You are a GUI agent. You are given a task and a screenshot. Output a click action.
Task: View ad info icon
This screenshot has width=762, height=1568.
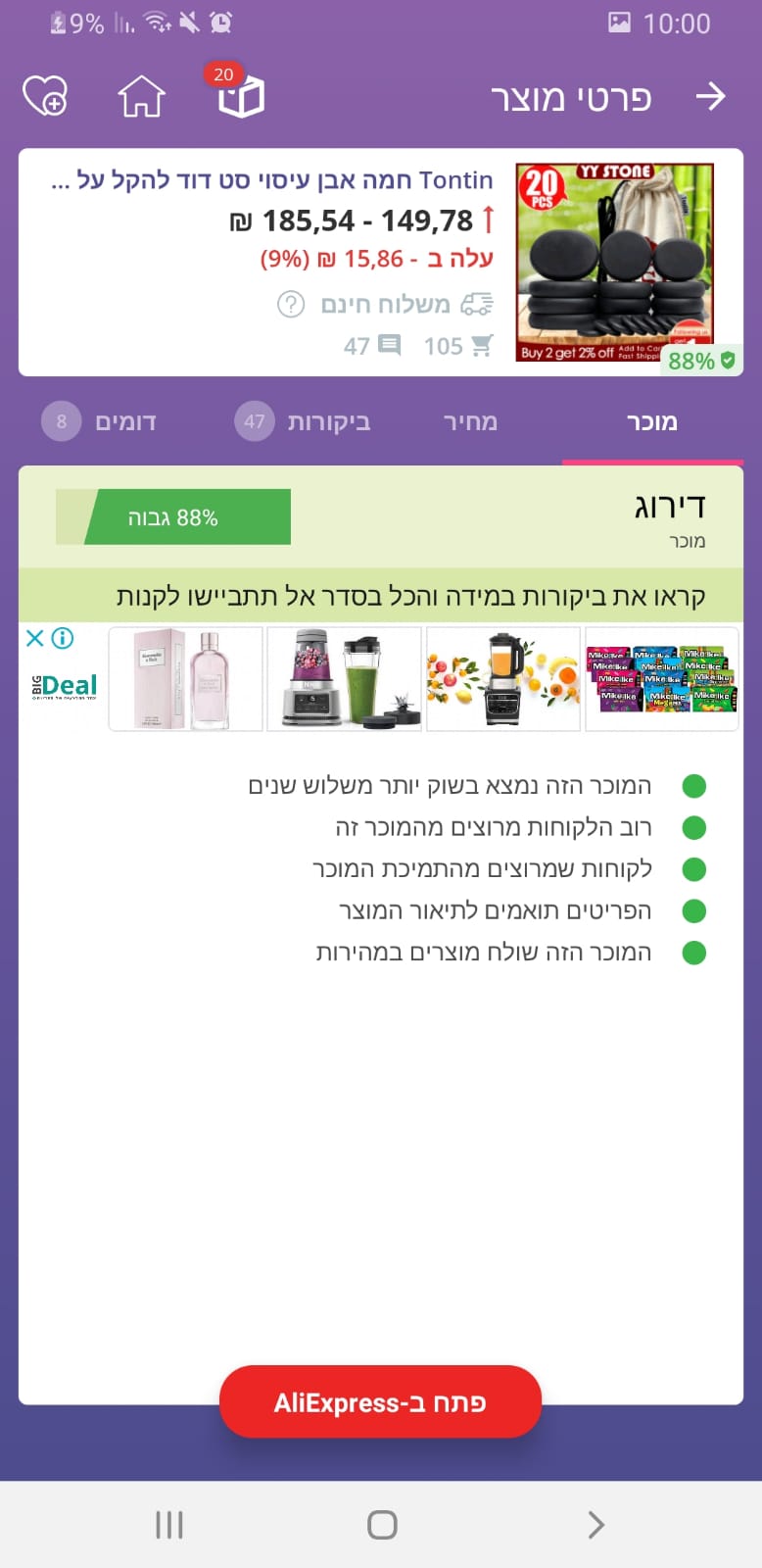click(x=63, y=639)
